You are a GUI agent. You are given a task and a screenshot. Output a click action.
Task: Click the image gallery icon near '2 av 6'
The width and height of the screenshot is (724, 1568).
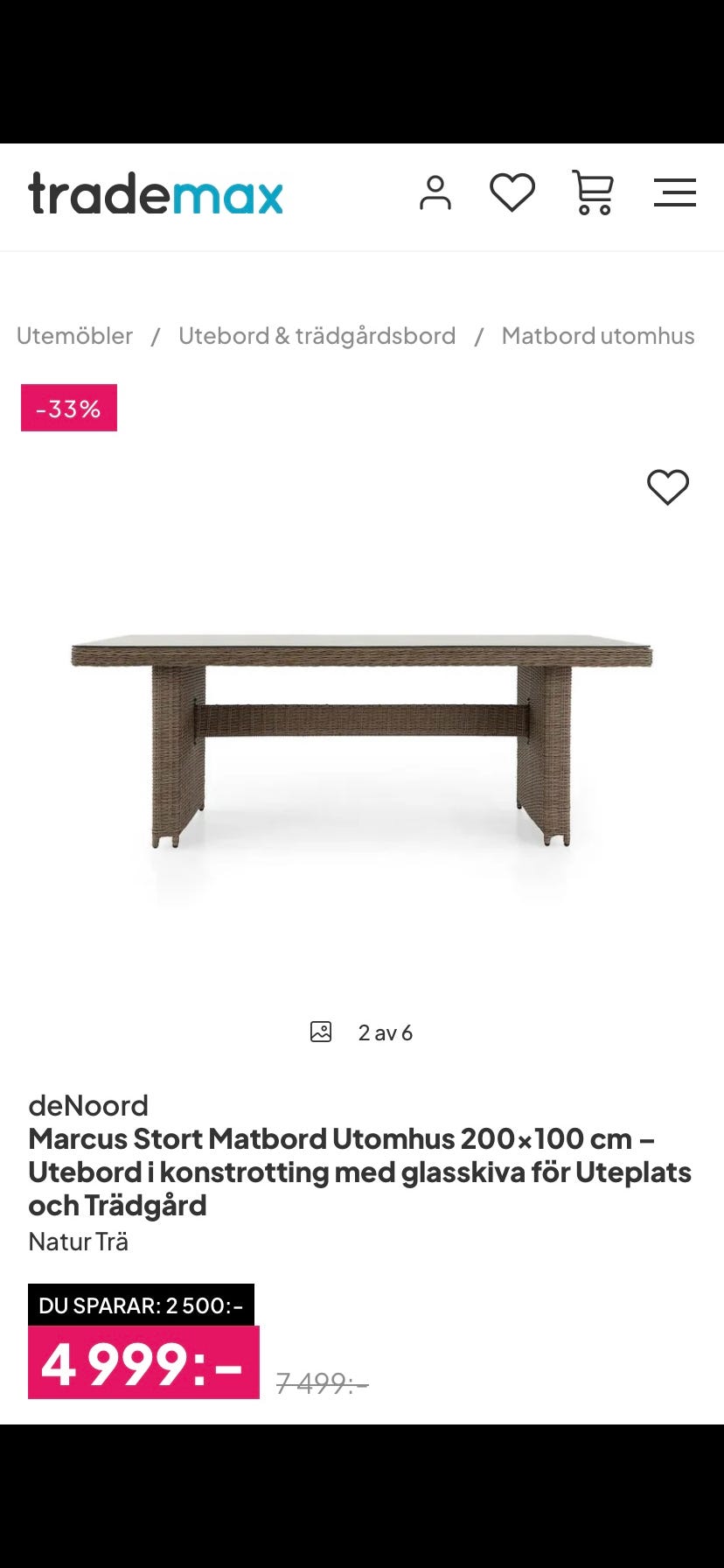321,1032
